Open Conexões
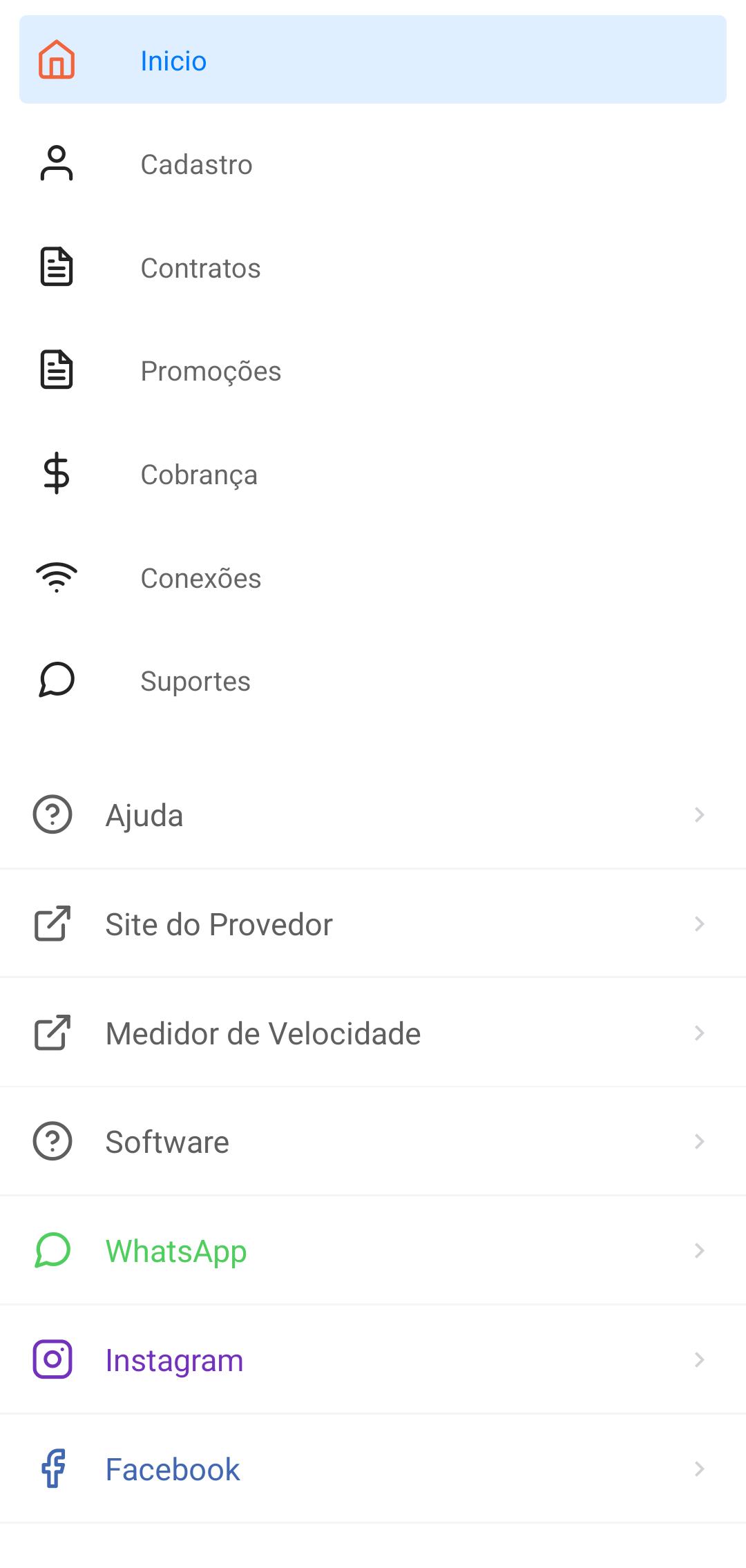Viewport: 746px width, 1568px height. coord(373,577)
